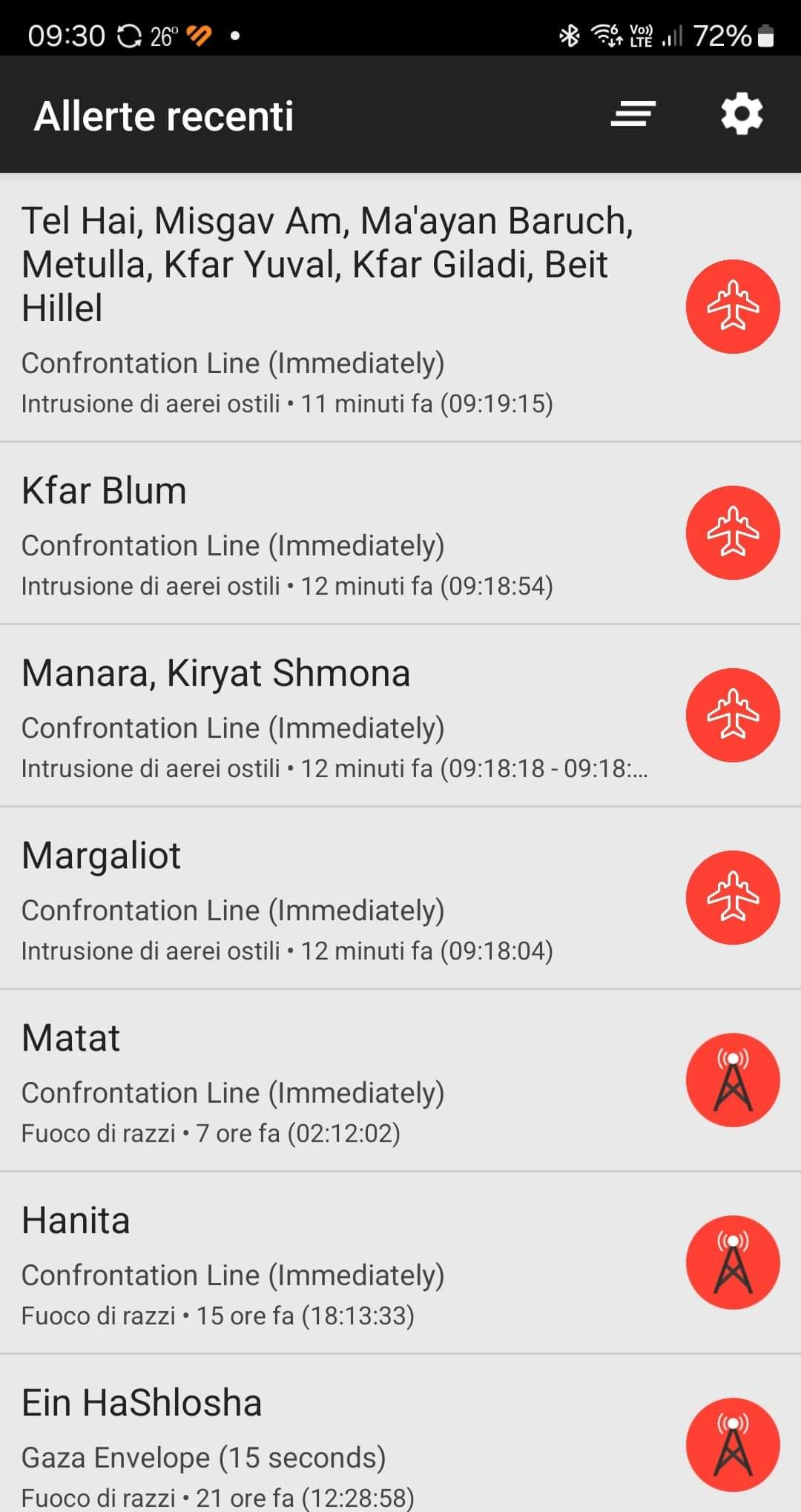Open the settings gear
Viewport: 801px width, 1512px height.
coord(742,115)
